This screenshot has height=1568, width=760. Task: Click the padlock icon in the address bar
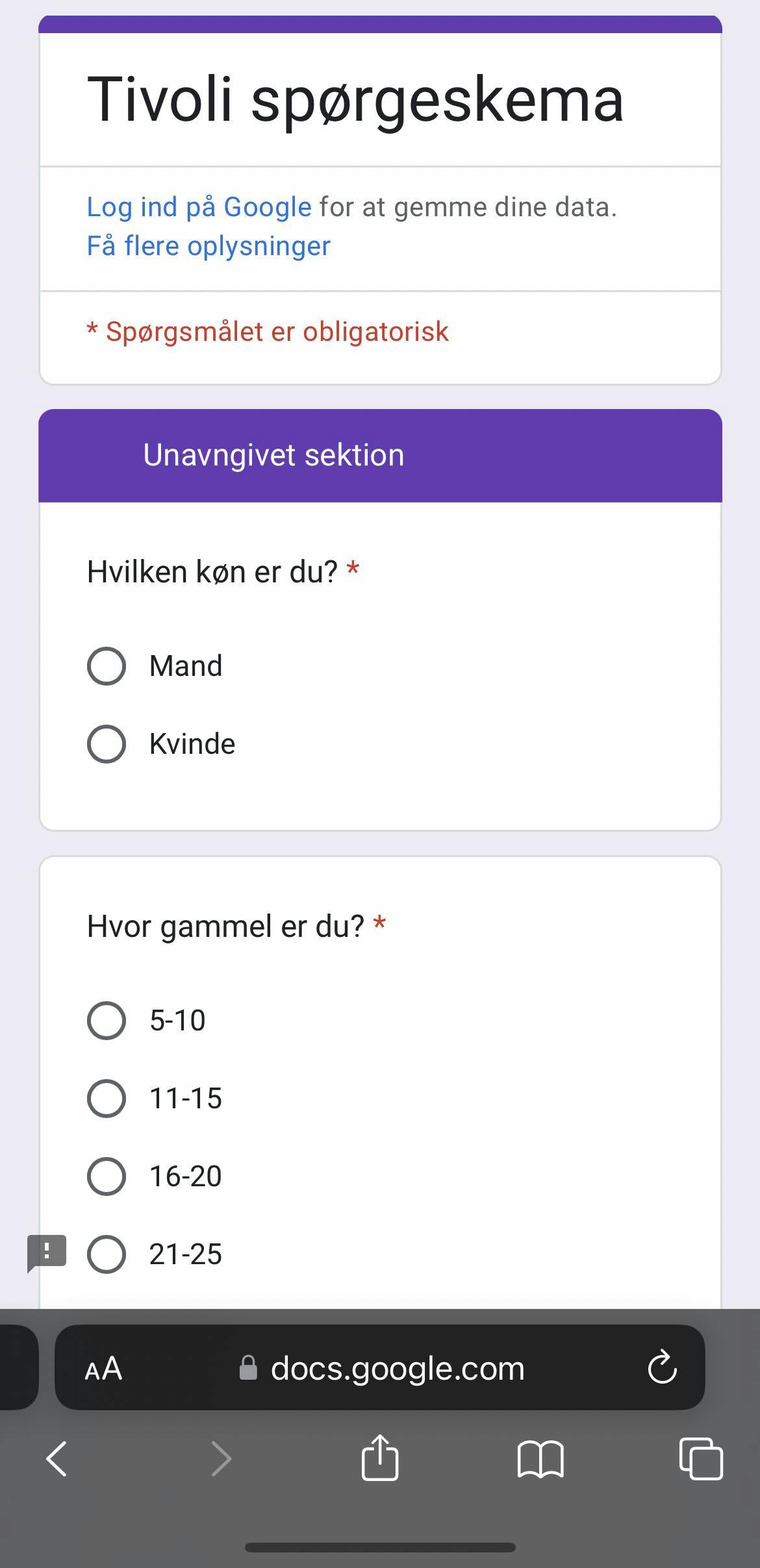coord(249,1368)
